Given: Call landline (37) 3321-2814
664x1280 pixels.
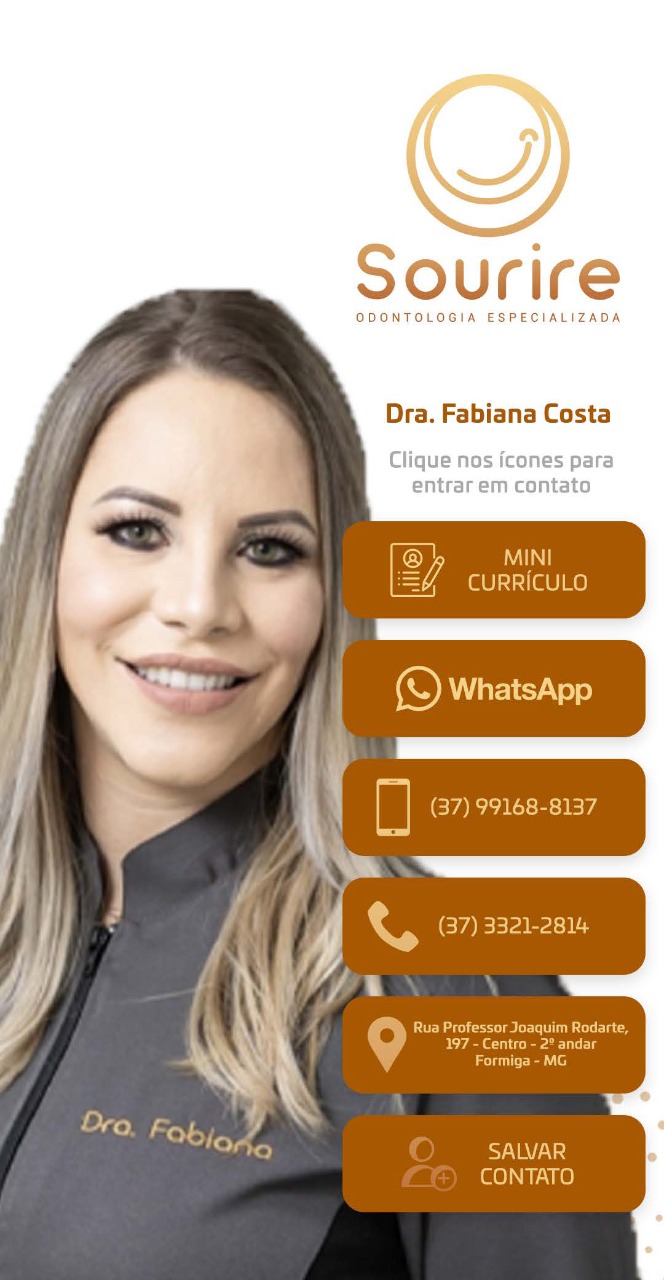Looking at the screenshot, I should [494, 926].
